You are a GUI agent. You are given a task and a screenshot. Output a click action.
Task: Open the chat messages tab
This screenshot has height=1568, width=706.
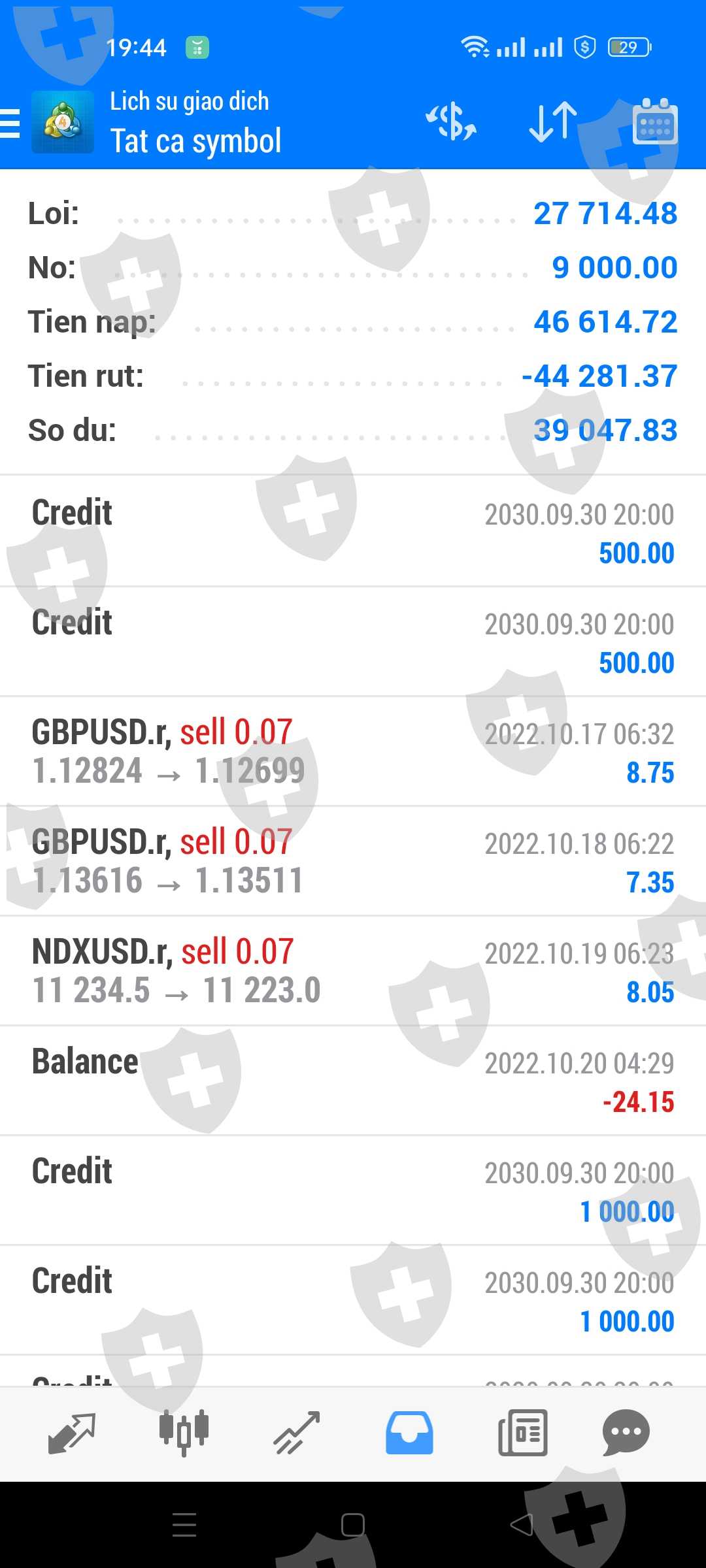(626, 1433)
